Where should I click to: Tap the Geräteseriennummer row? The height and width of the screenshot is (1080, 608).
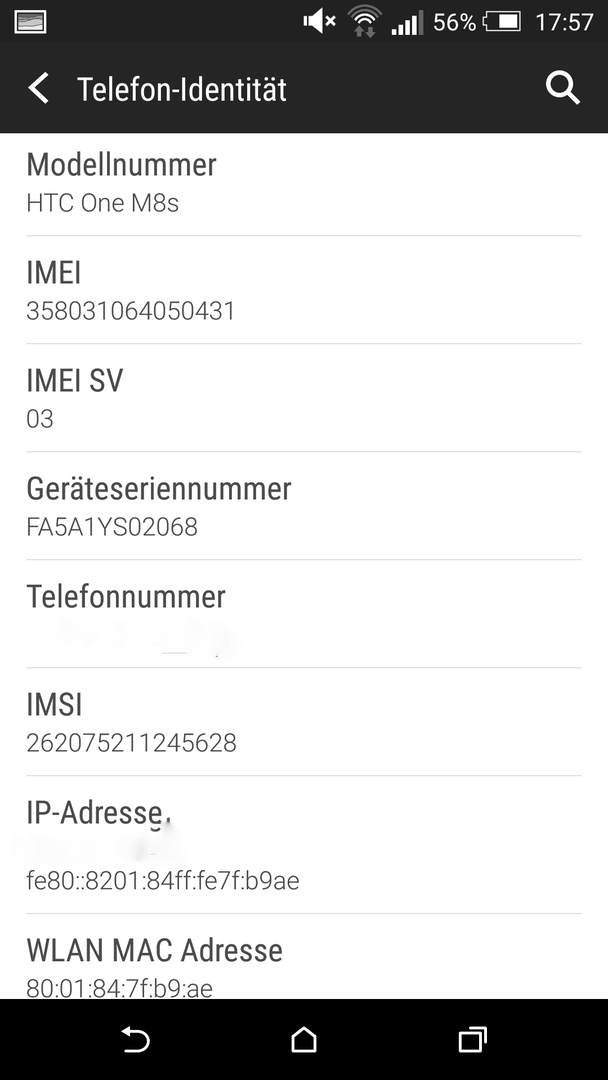coord(304,506)
